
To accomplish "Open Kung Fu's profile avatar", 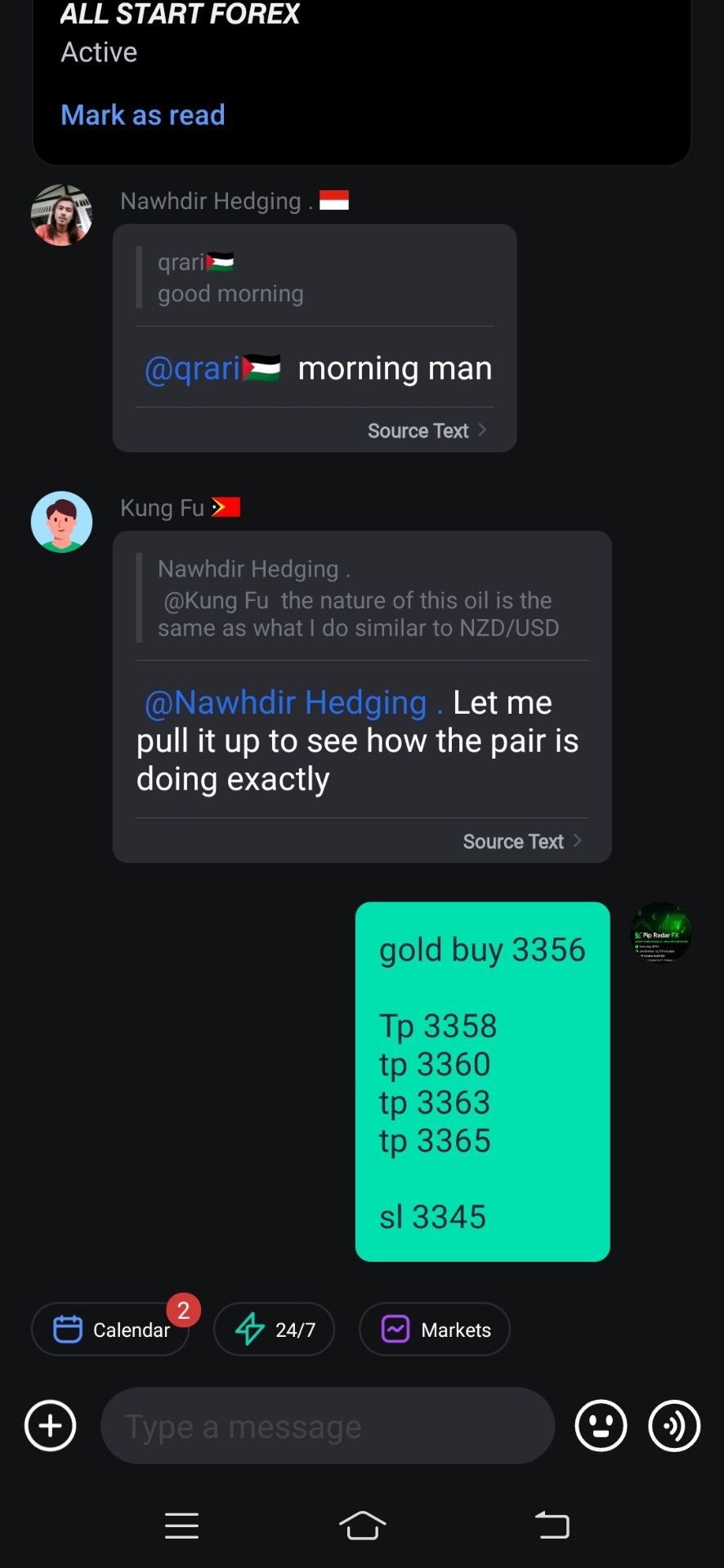I will [61, 522].
